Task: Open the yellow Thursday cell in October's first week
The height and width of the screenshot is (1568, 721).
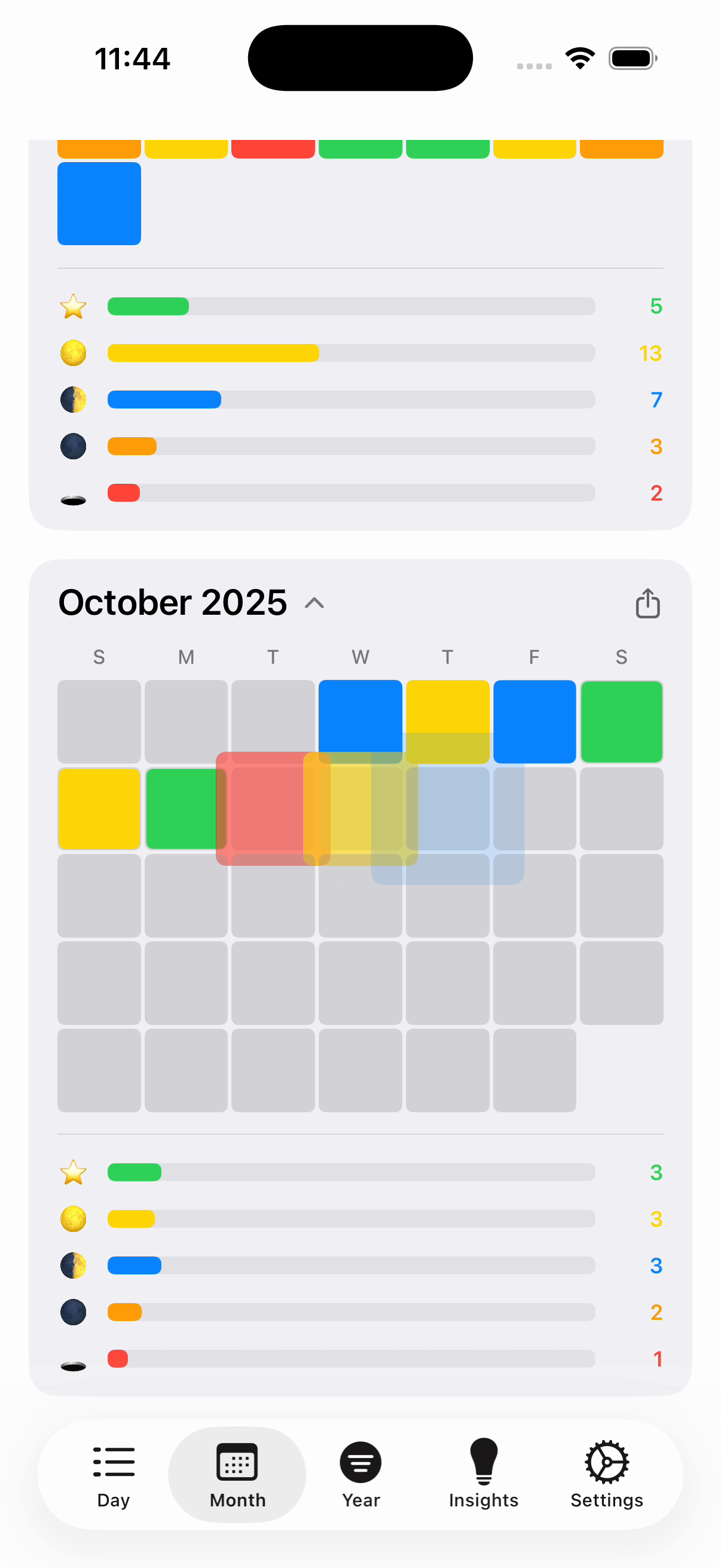Action: [447, 706]
